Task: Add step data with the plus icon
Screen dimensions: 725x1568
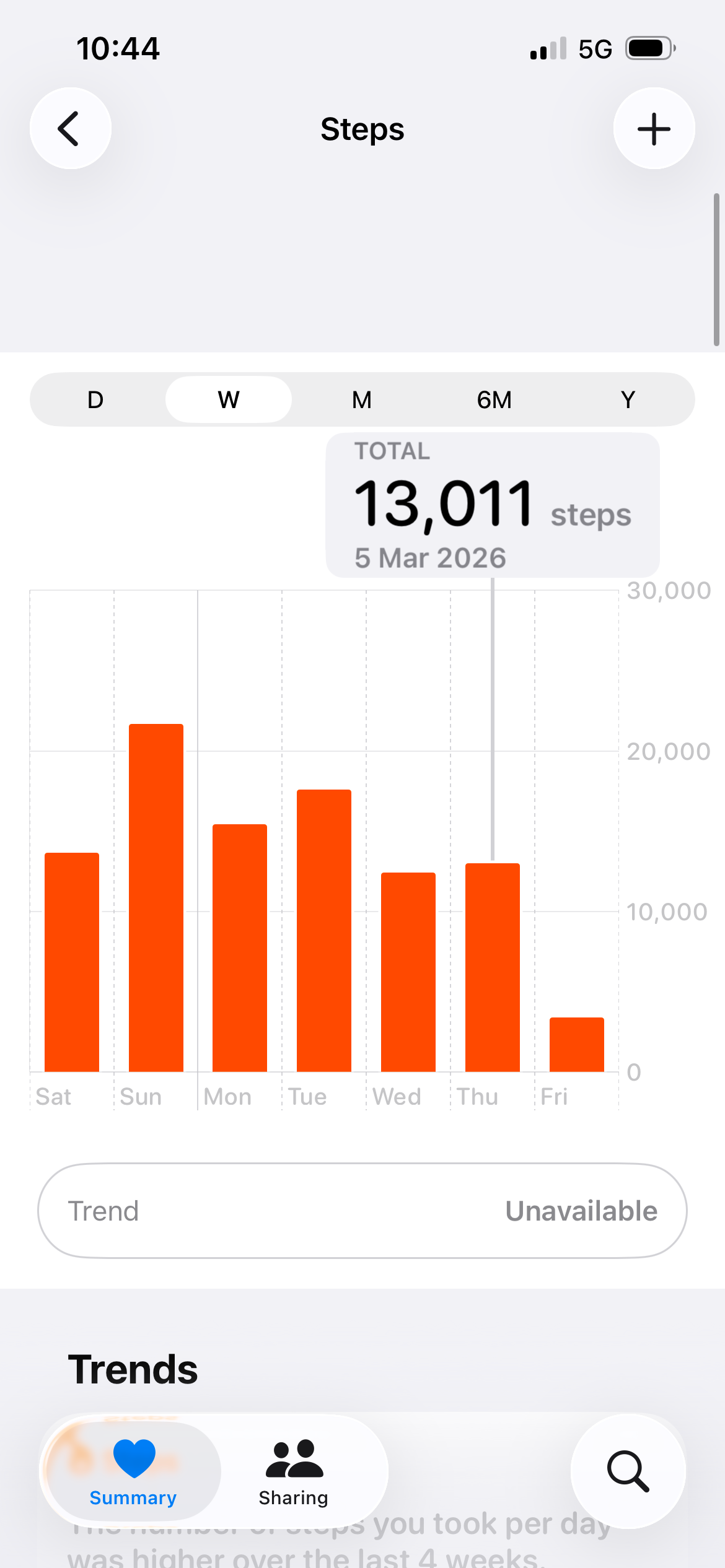Action: tap(654, 128)
